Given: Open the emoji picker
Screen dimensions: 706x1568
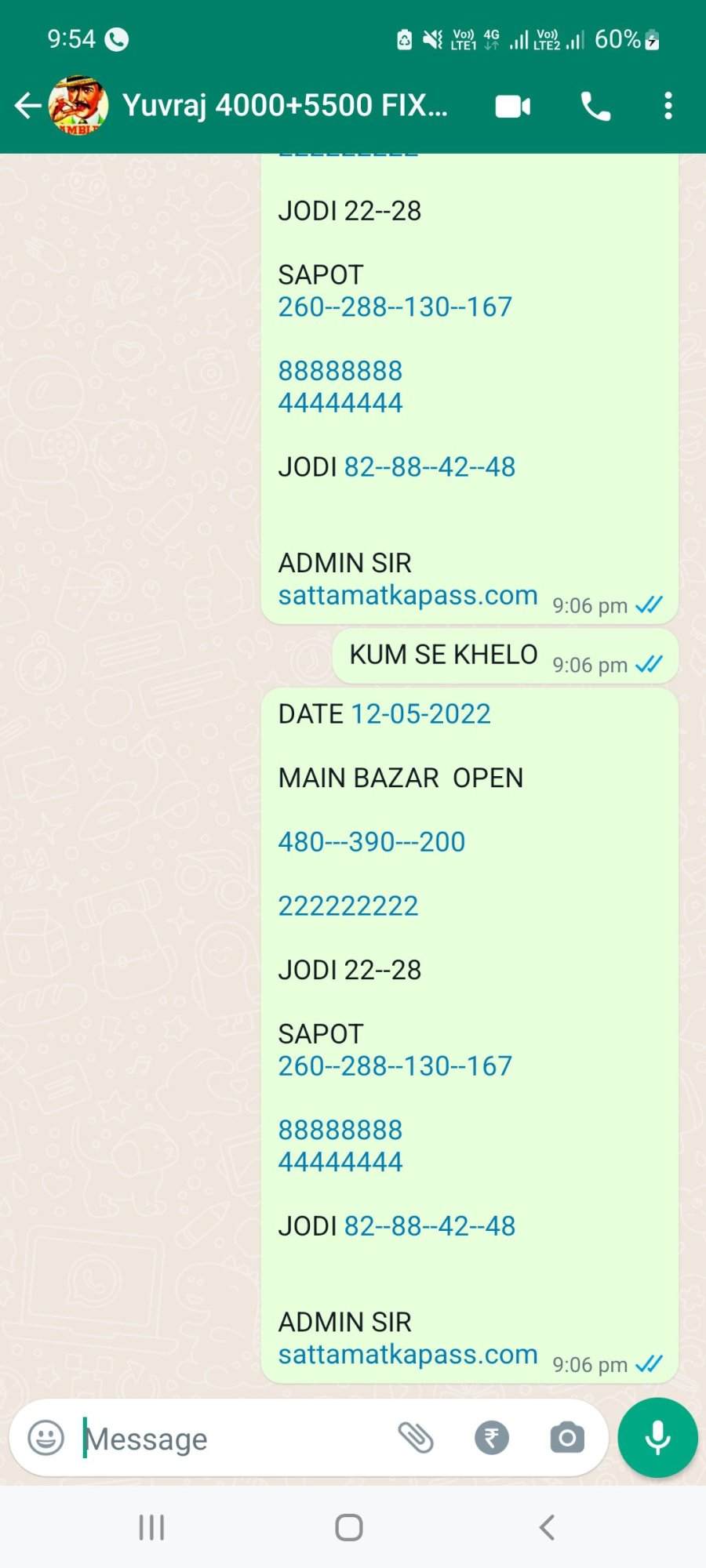Looking at the screenshot, I should click(x=45, y=1438).
